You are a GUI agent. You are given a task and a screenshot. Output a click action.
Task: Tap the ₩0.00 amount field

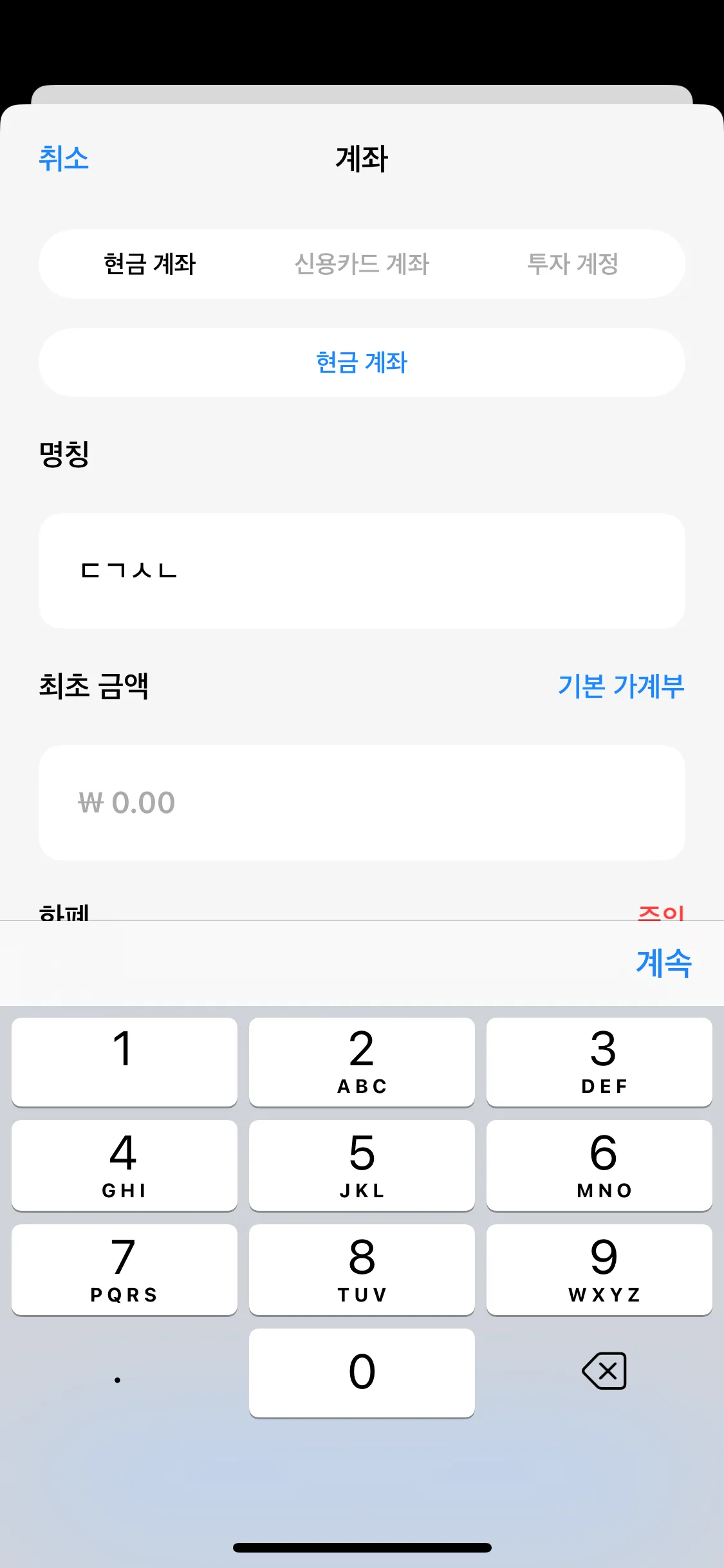coord(362,802)
